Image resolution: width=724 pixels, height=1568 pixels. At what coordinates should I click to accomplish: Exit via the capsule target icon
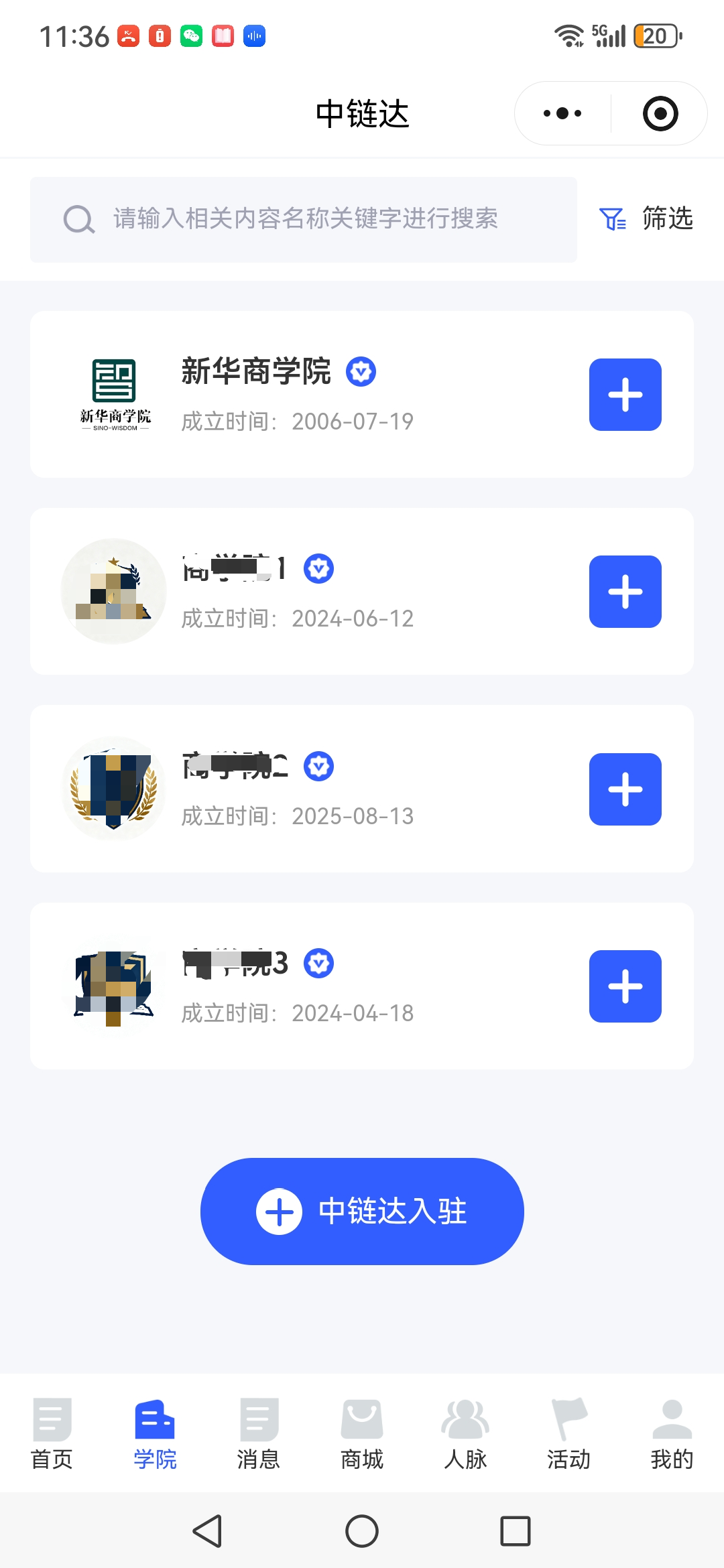point(660,114)
